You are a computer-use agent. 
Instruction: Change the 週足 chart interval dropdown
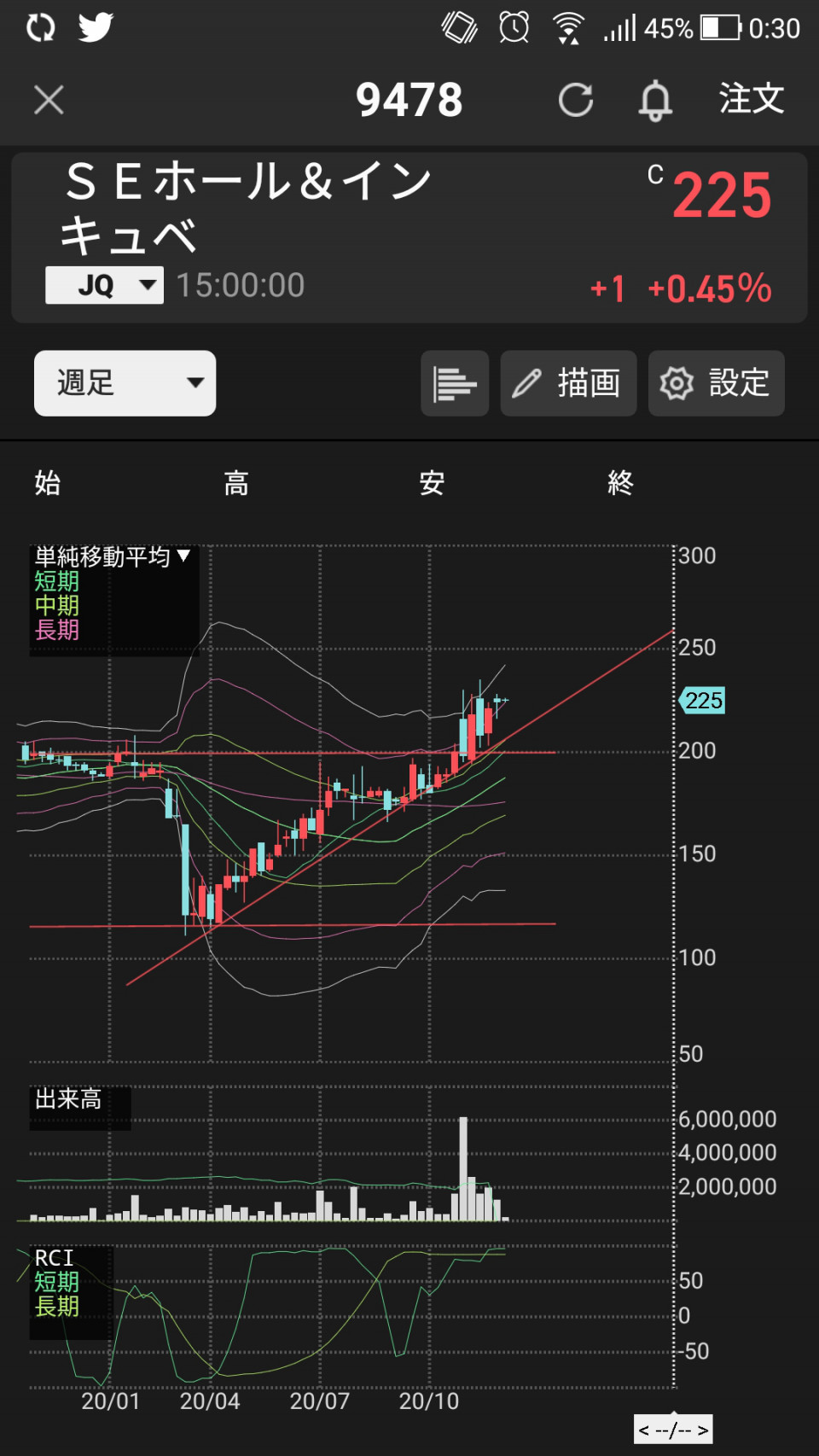click(x=125, y=383)
